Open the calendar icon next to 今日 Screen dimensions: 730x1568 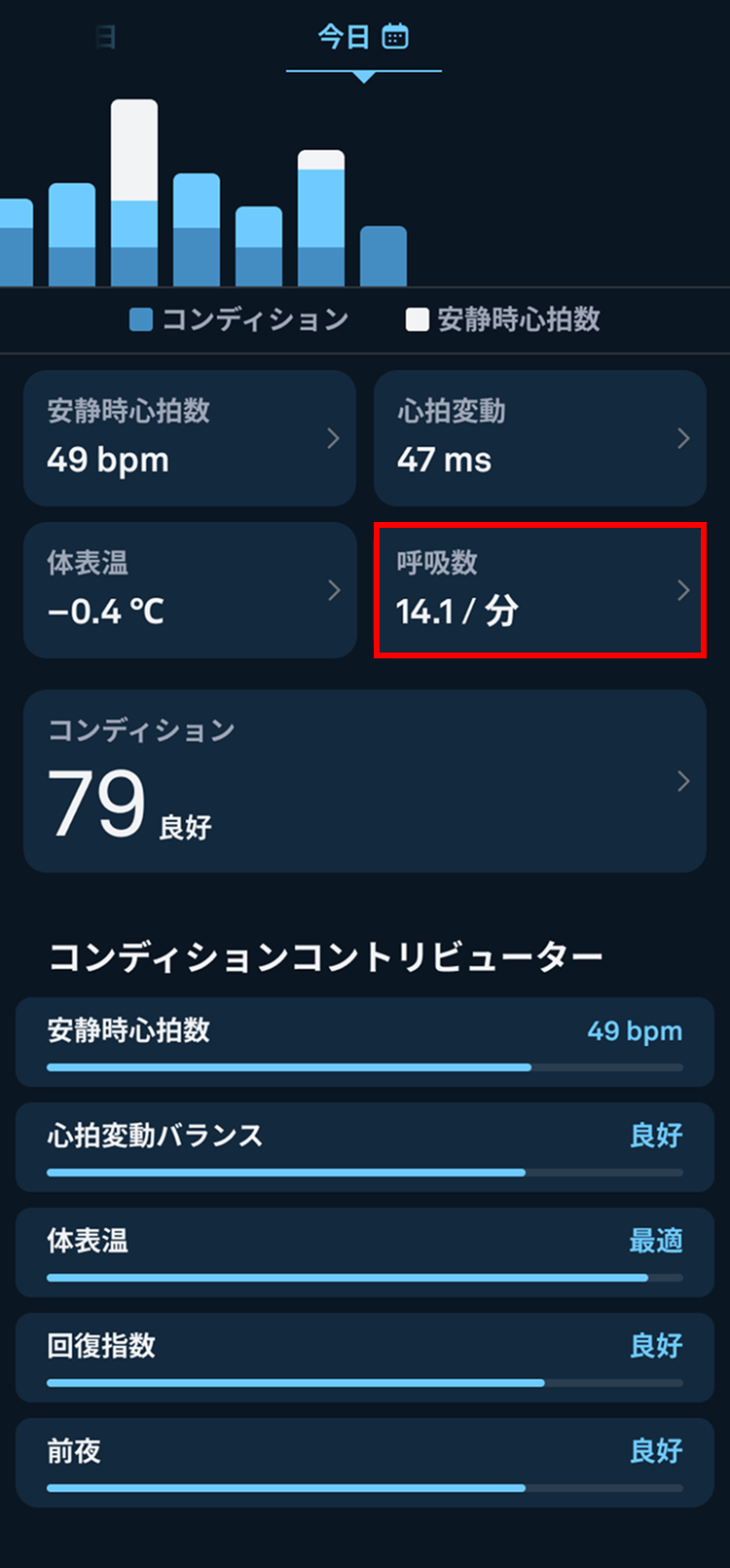pyautogui.click(x=395, y=37)
